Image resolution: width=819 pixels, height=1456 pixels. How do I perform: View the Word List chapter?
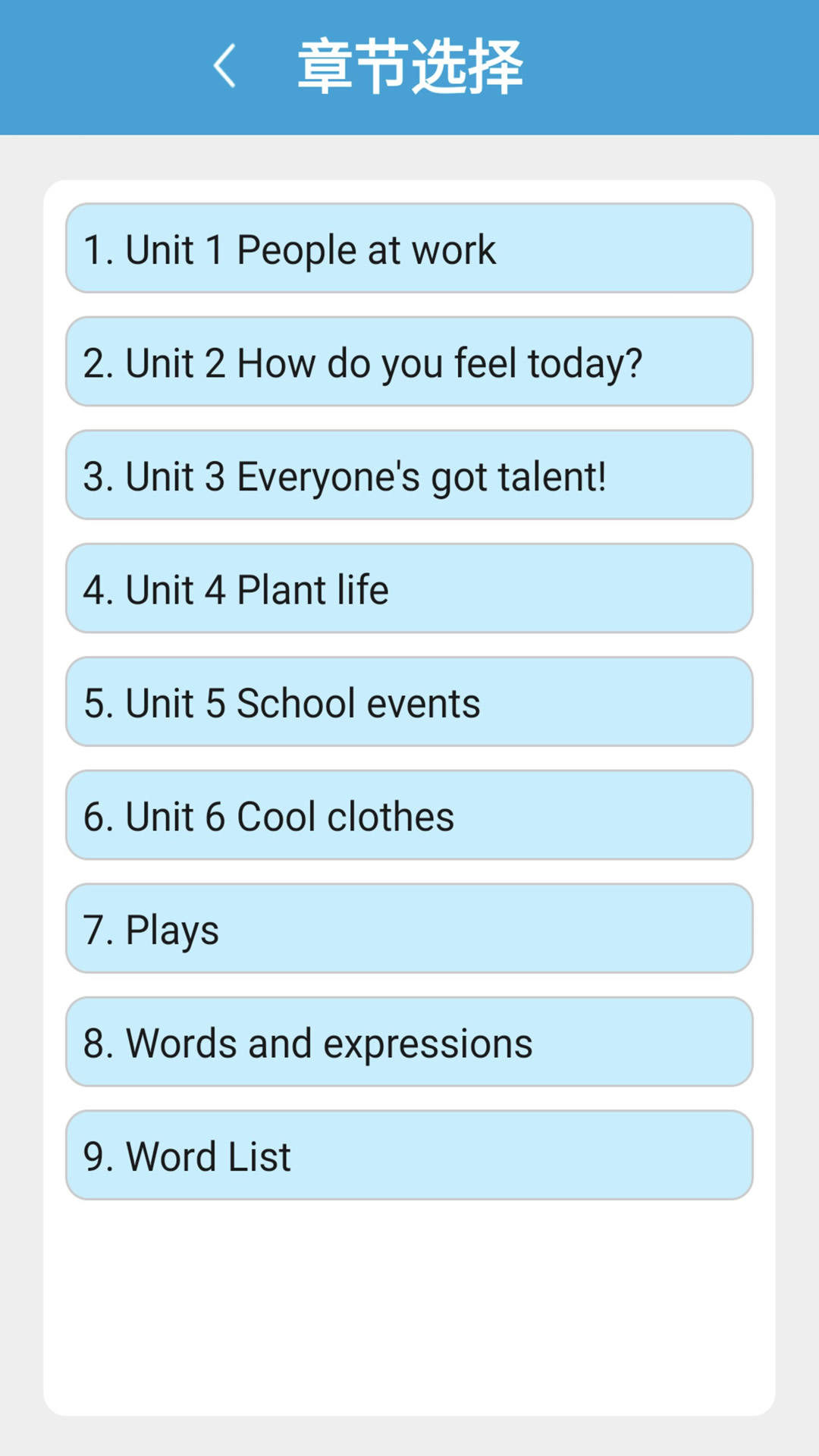pyautogui.click(x=409, y=1156)
